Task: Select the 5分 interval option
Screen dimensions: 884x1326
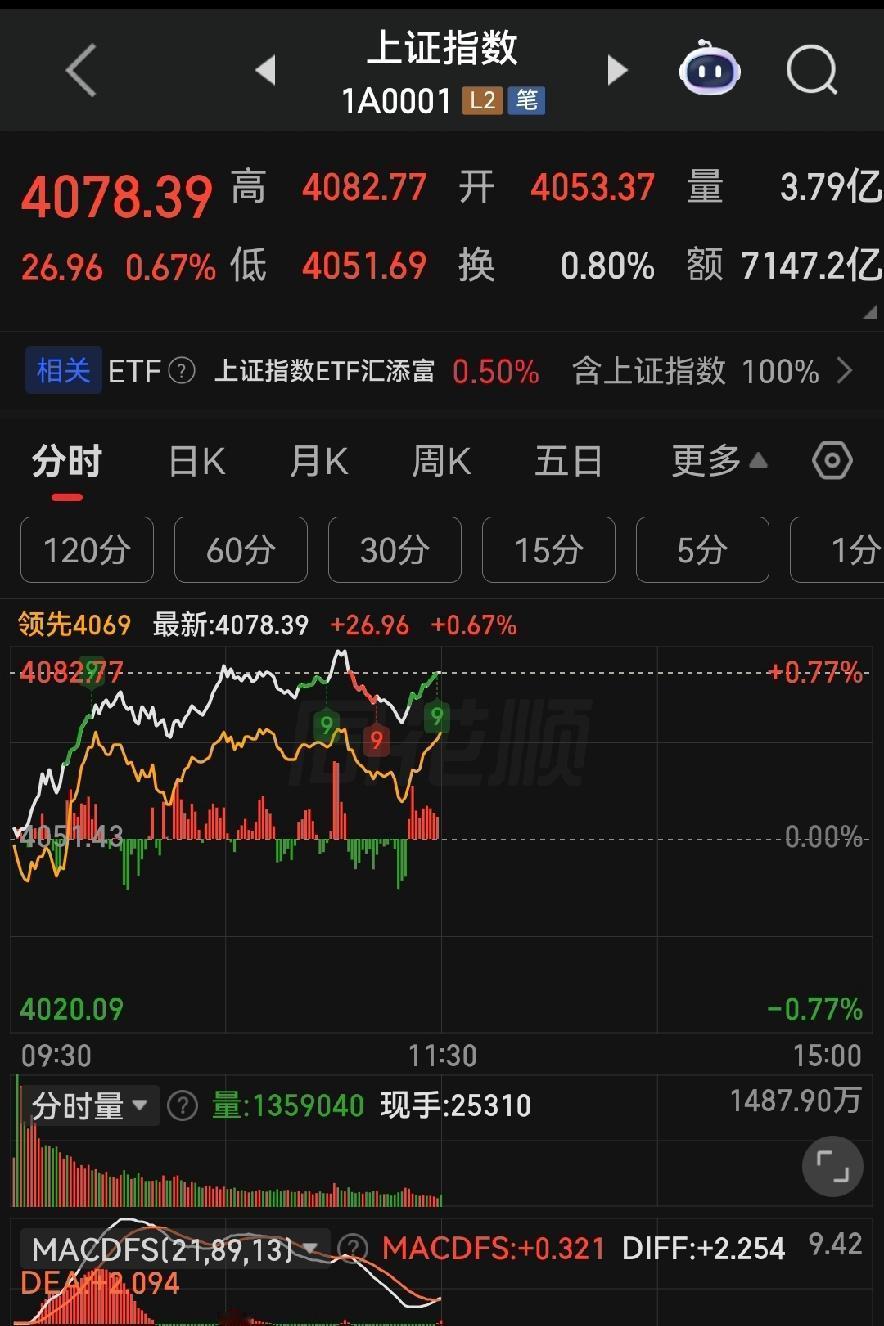Action: coord(702,549)
